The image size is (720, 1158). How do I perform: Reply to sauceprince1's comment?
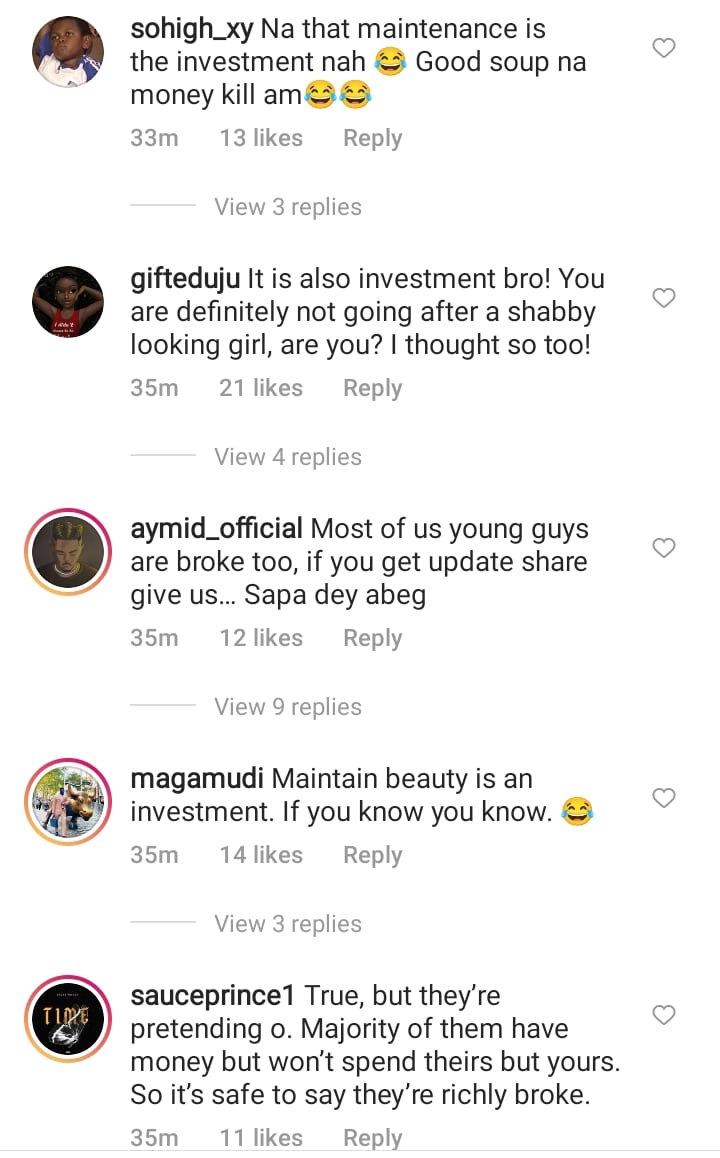coord(372,1138)
